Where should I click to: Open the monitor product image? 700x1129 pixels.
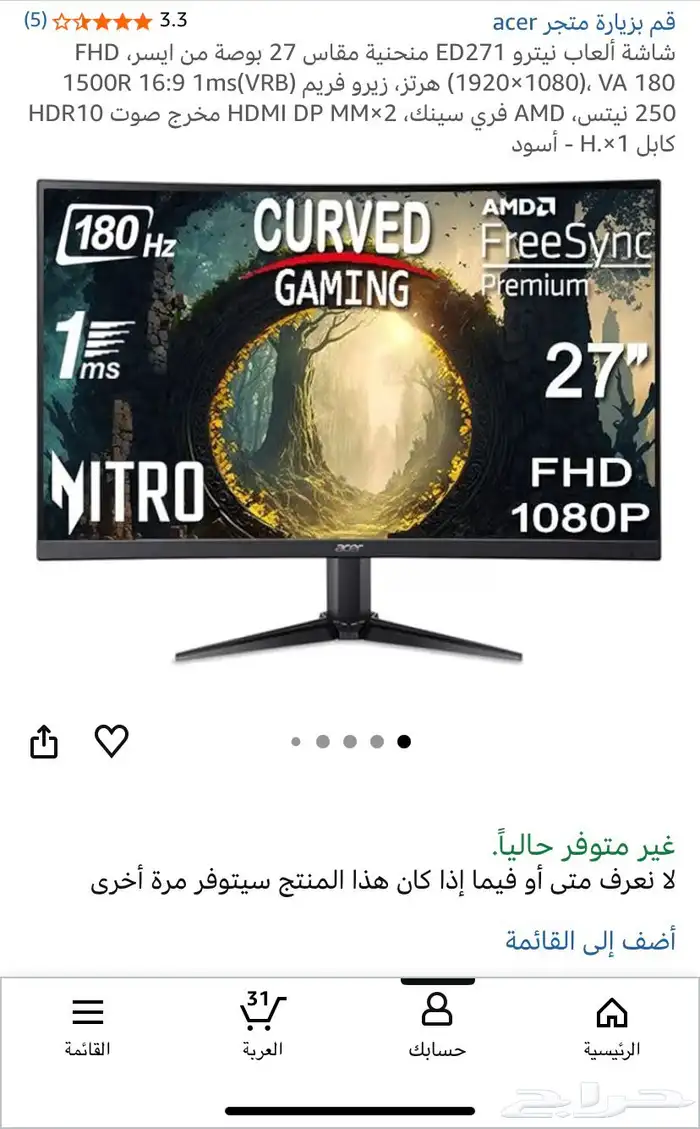pyautogui.click(x=348, y=420)
